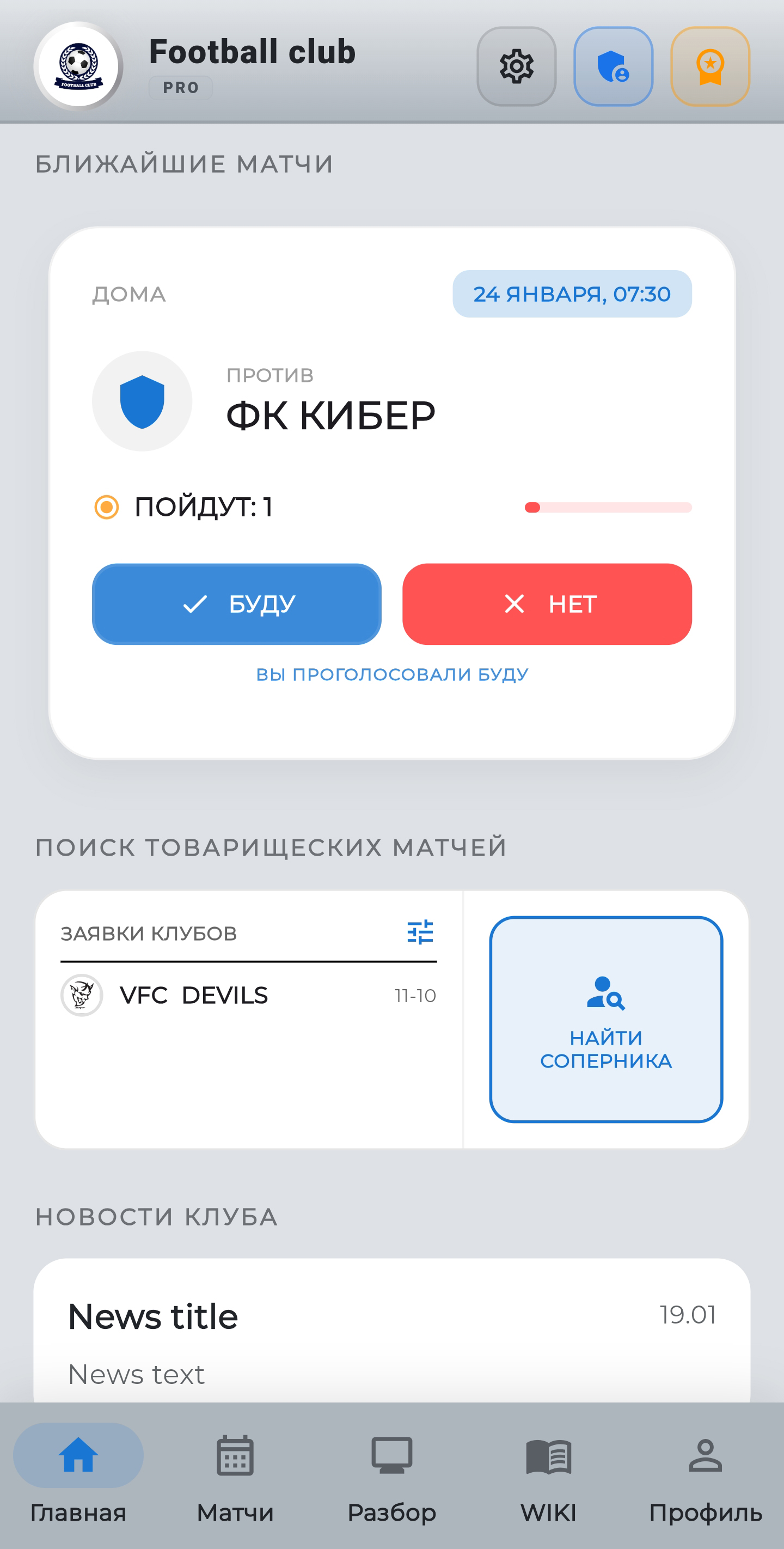Viewport: 784px width, 1549px height.
Task: Select the ПОЙДУТ attendance radio button
Action: (106, 507)
